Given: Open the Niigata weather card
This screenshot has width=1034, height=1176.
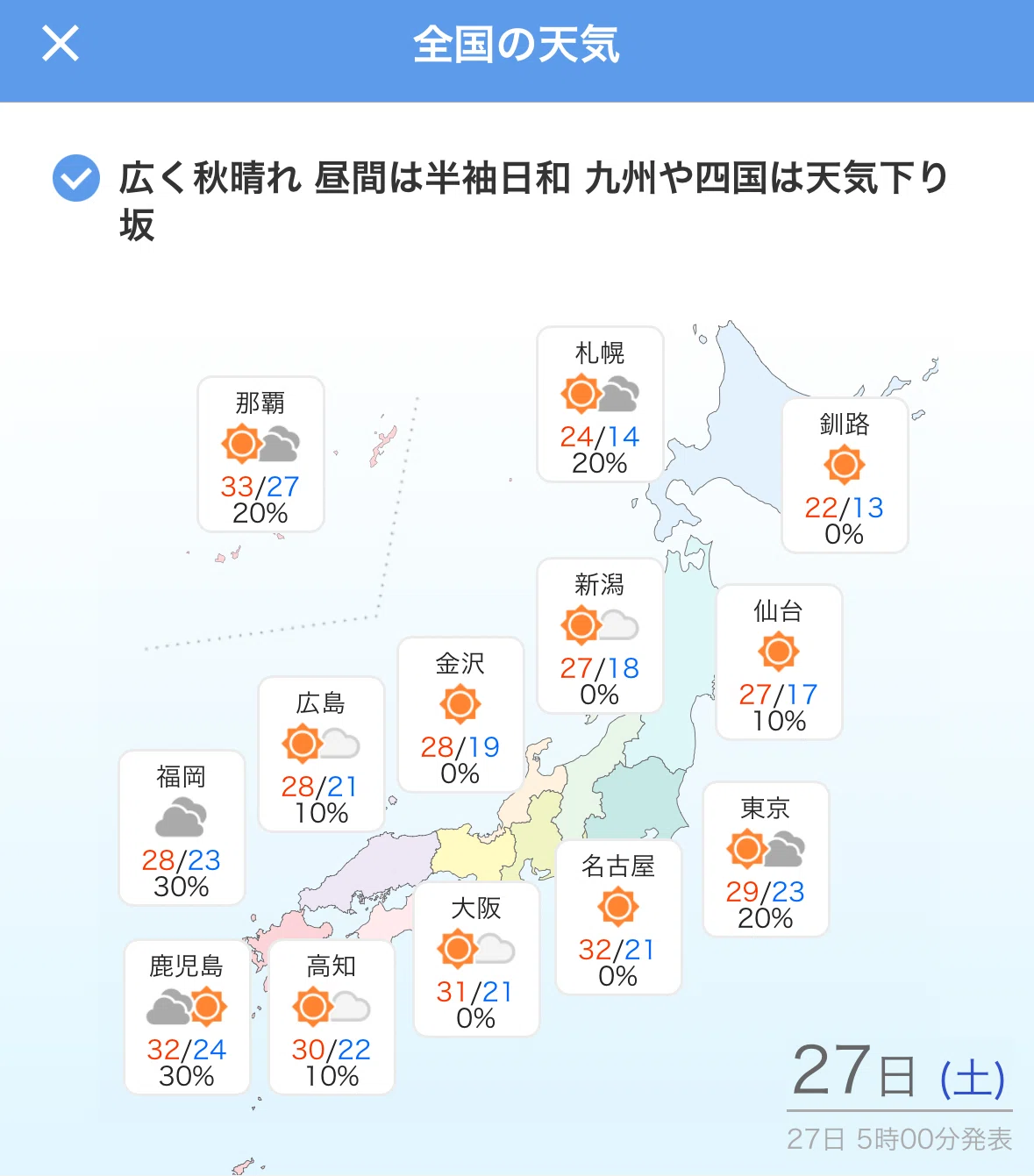Looking at the screenshot, I should 600,636.
